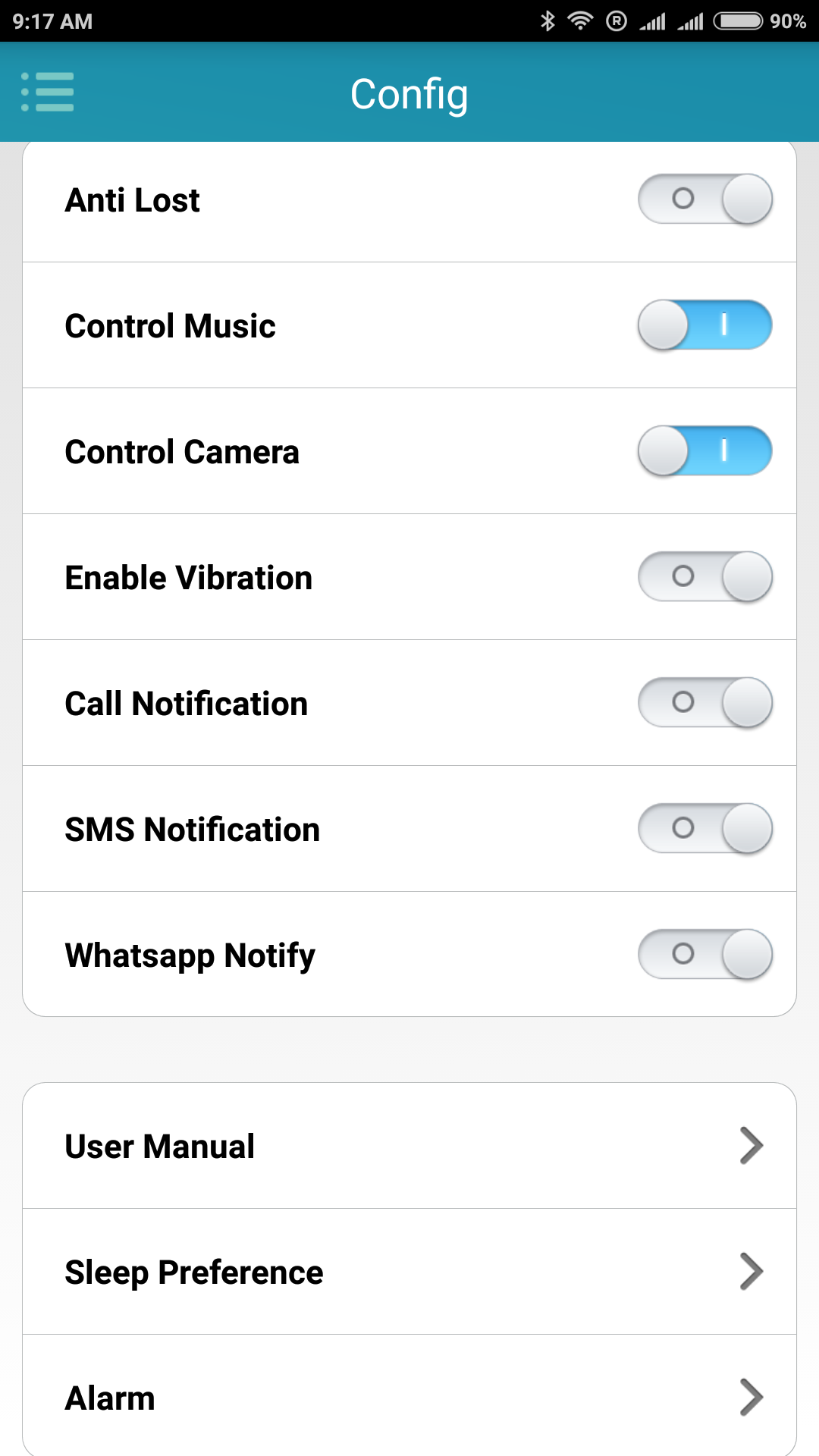Turn off Control Music
The image size is (819, 1456).
(704, 325)
